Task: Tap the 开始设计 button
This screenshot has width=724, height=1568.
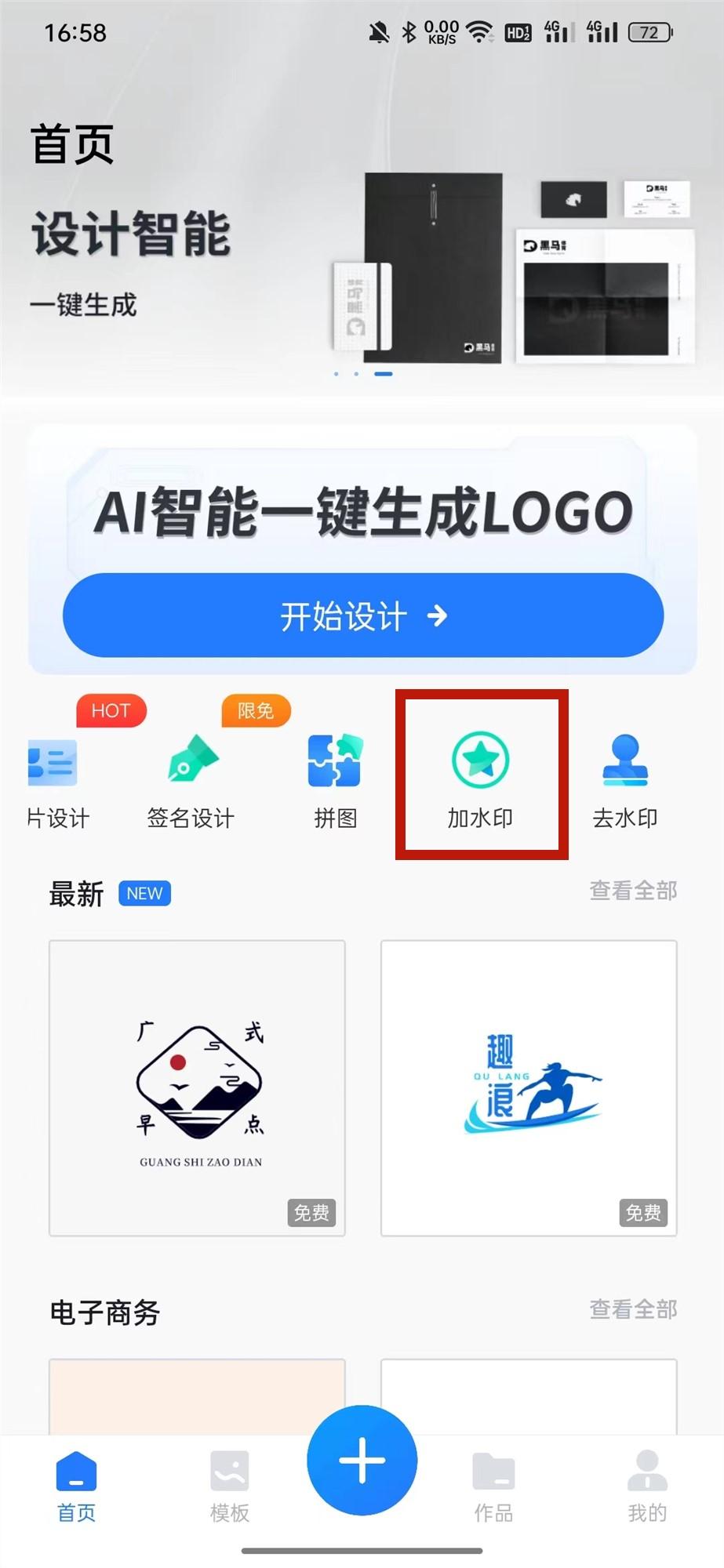Action: (362, 616)
